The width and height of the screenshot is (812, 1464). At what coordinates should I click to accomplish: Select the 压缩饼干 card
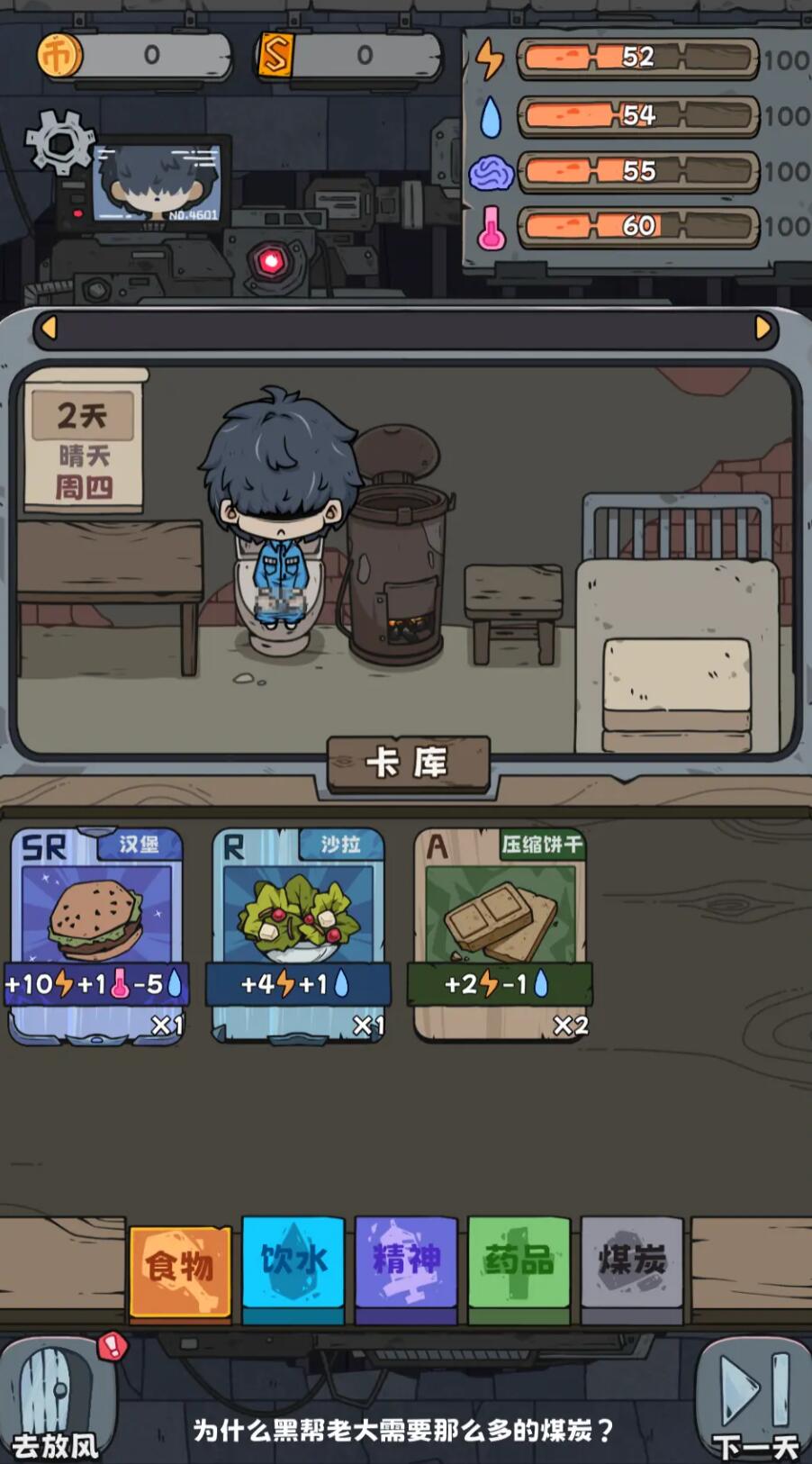(501, 936)
